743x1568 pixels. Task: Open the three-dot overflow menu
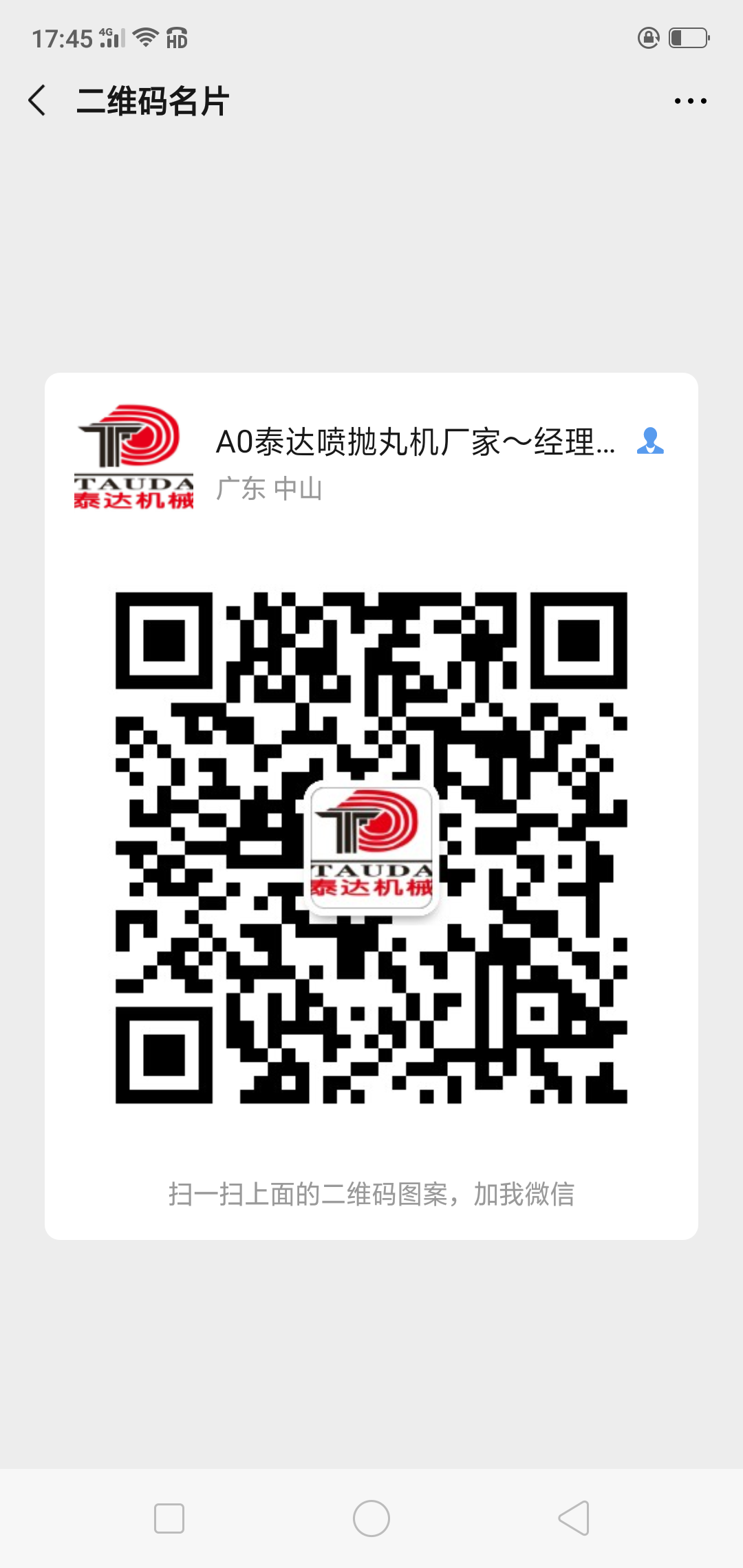[x=690, y=101]
